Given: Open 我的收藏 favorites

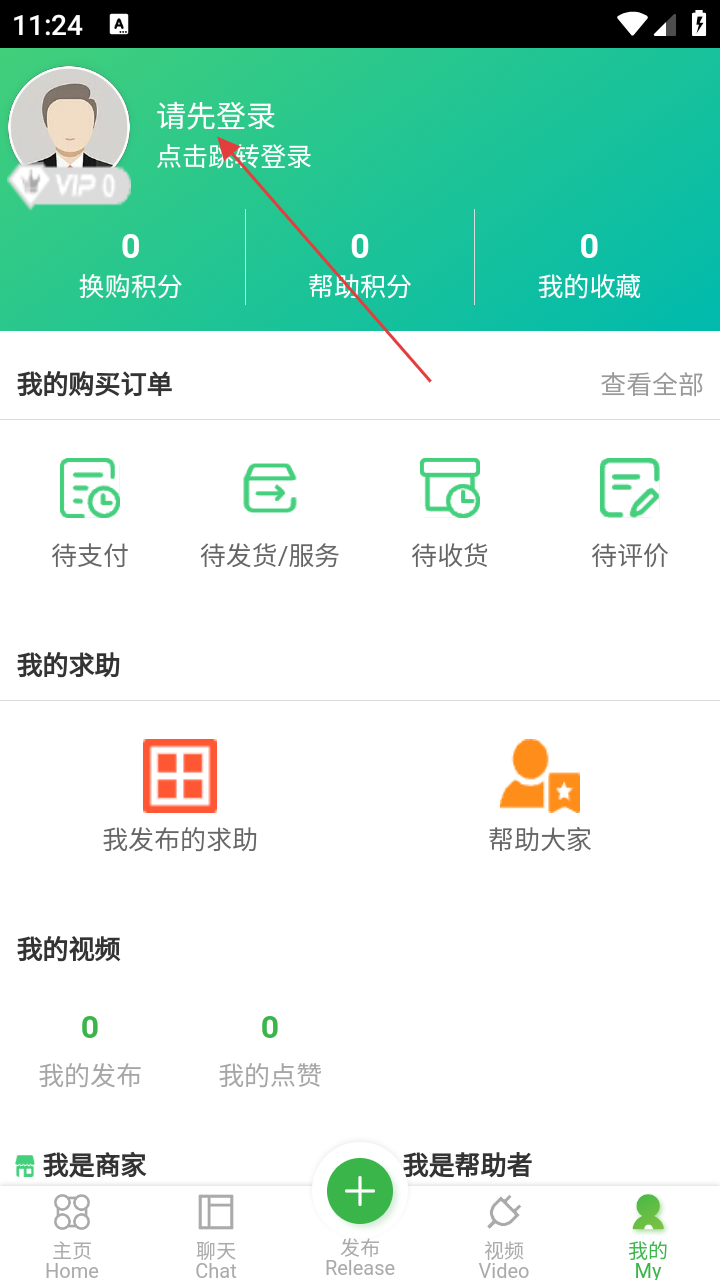Looking at the screenshot, I should [589, 266].
